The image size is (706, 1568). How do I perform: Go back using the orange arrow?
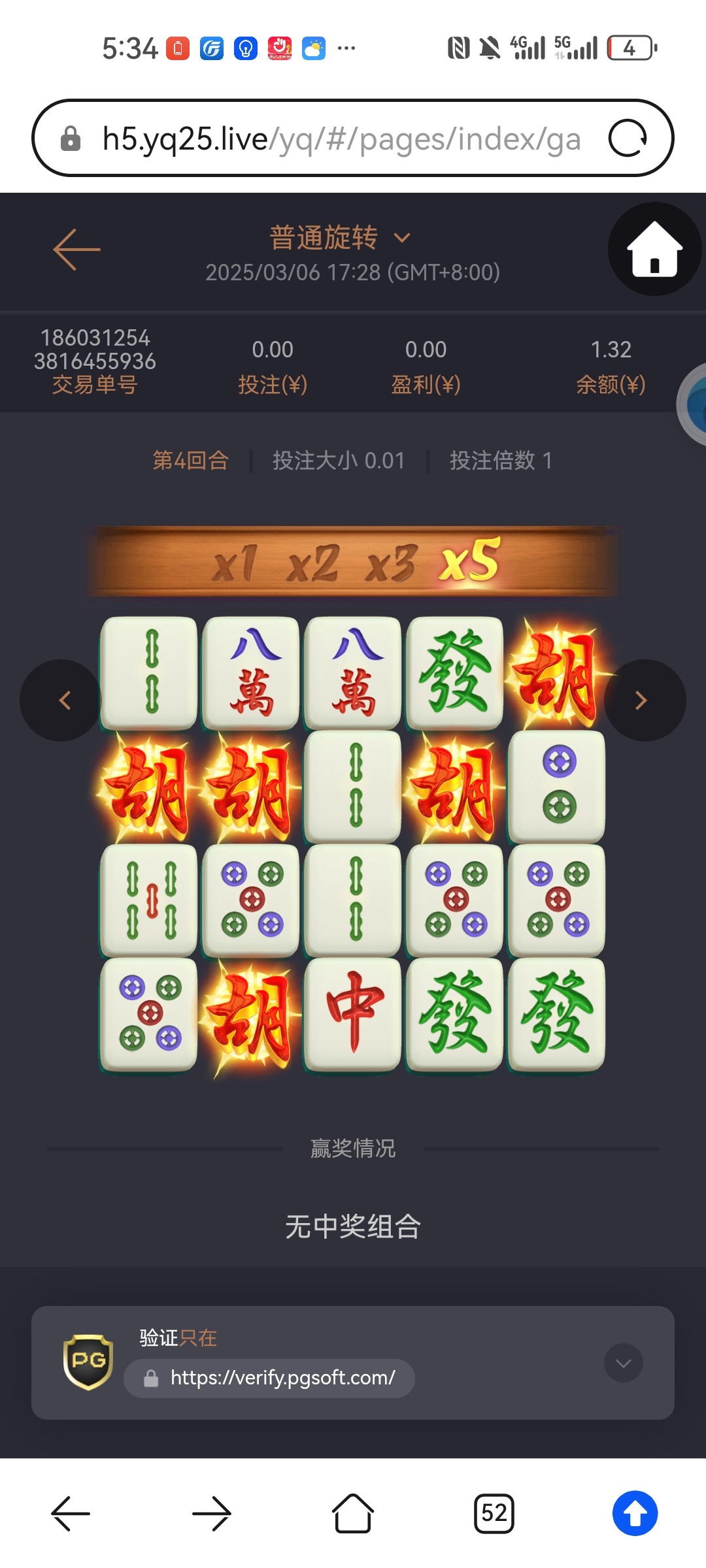click(x=76, y=249)
